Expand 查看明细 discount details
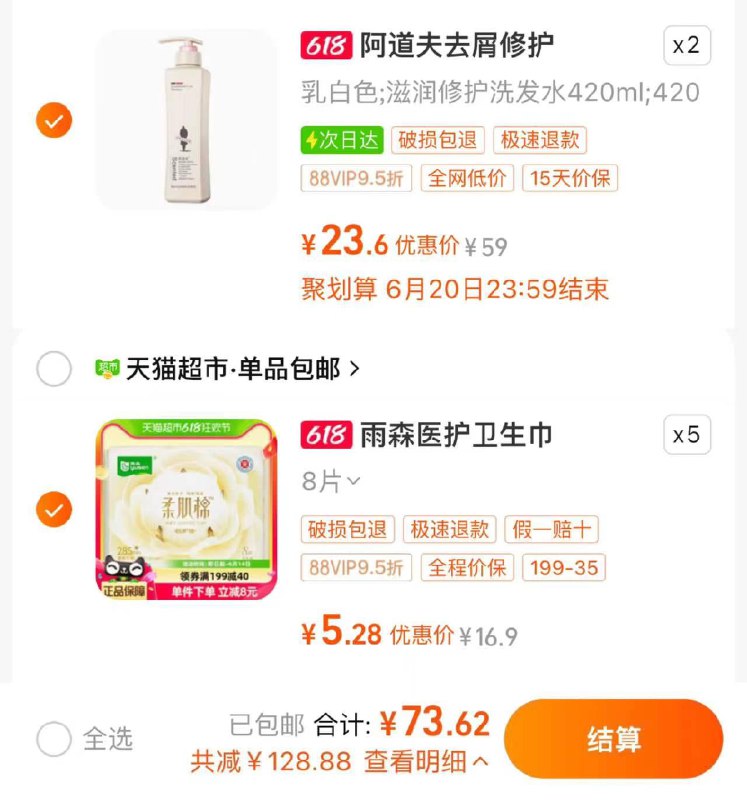This screenshot has height=800, width=747. [426, 762]
